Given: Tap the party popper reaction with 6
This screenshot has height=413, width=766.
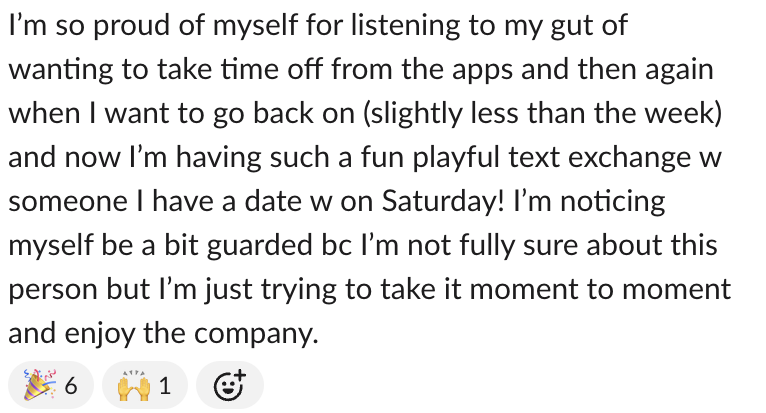Looking at the screenshot, I should 52,384.
